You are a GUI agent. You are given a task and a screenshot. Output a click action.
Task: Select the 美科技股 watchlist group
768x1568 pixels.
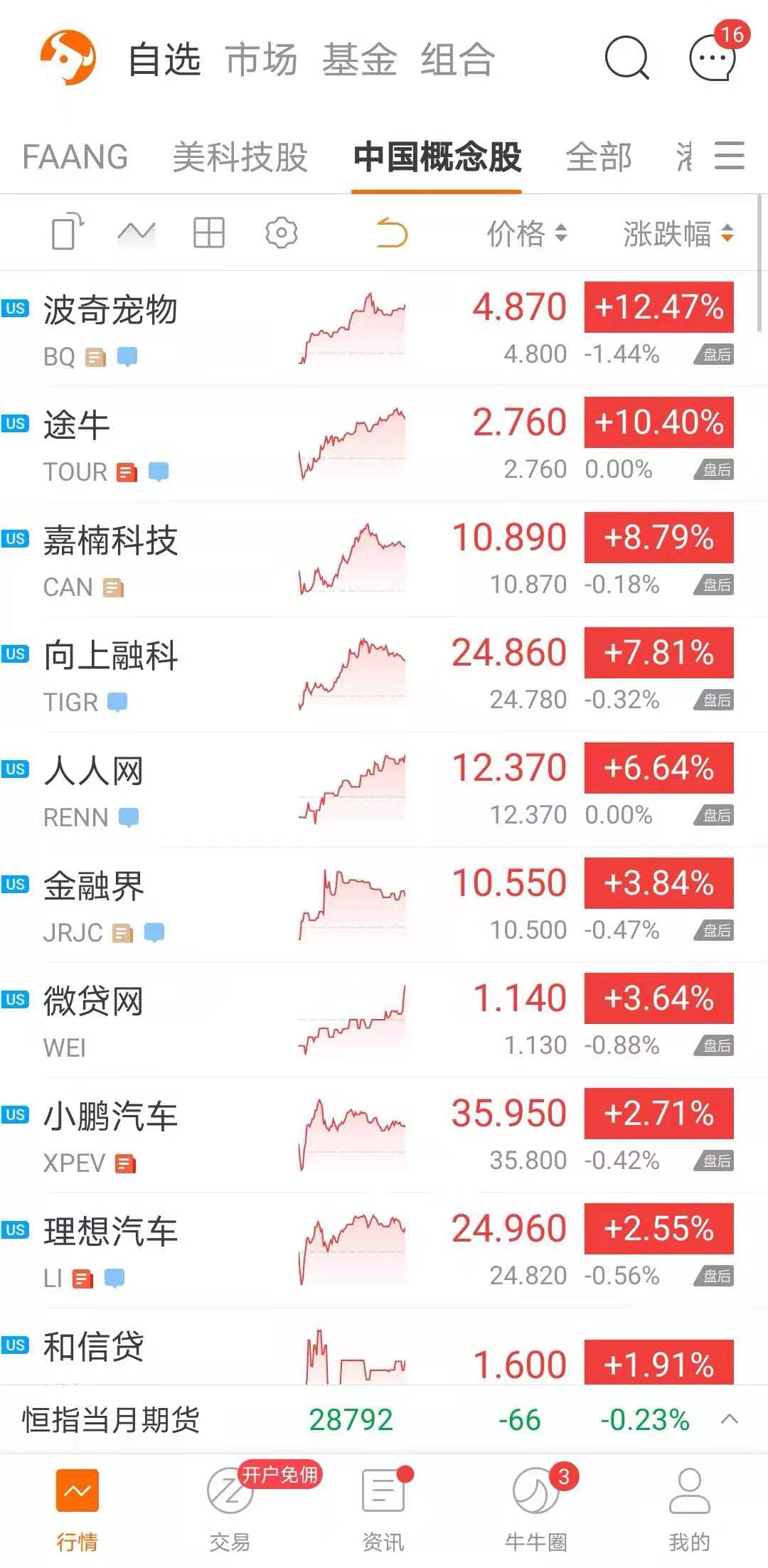point(240,157)
